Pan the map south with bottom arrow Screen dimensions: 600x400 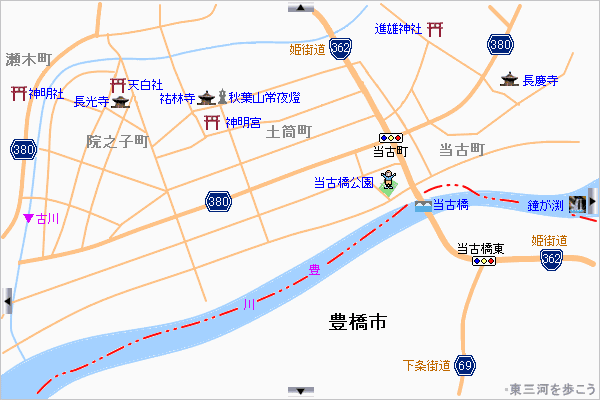[300, 392]
